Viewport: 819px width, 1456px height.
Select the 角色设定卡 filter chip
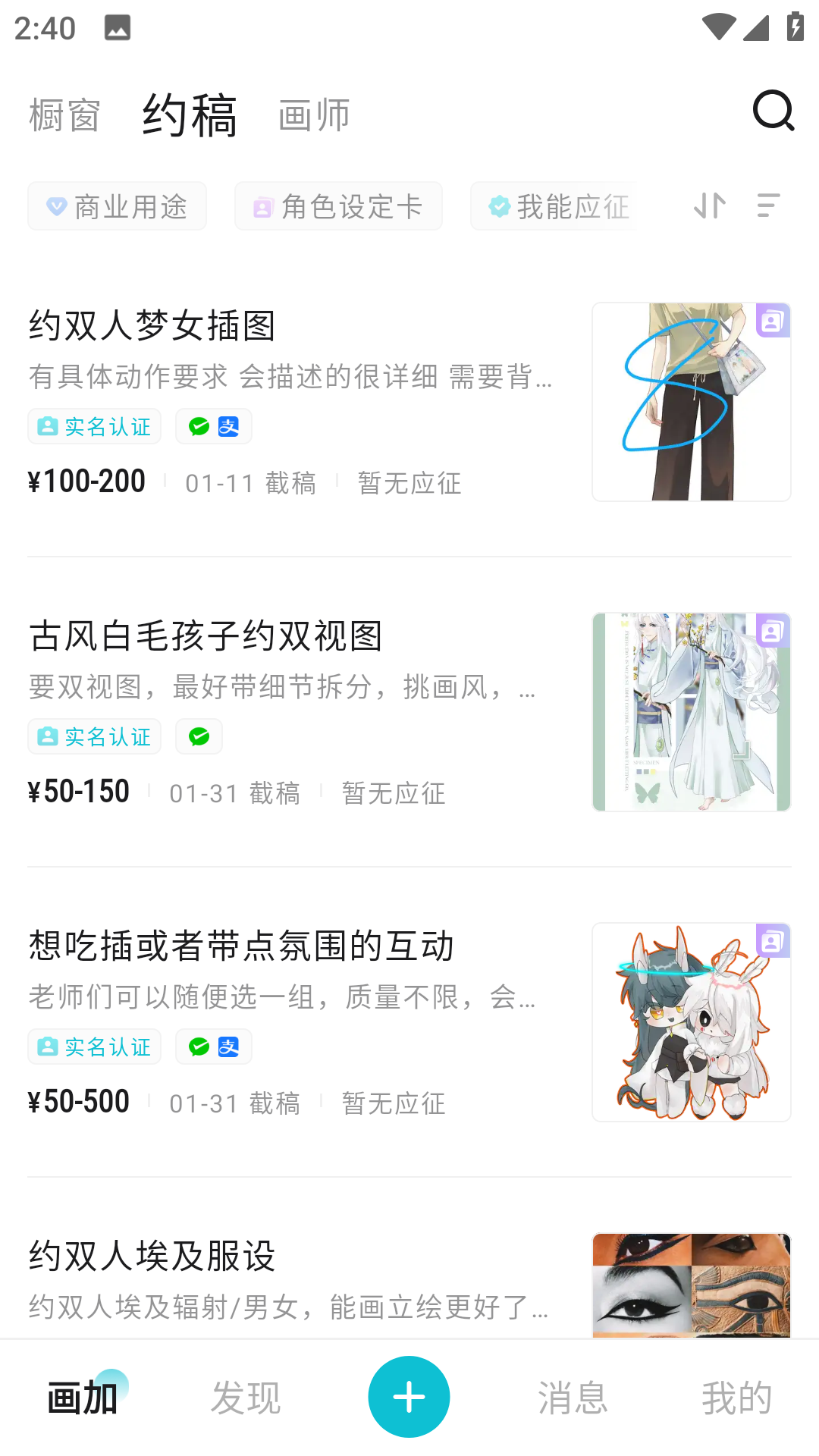click(338, 206)
